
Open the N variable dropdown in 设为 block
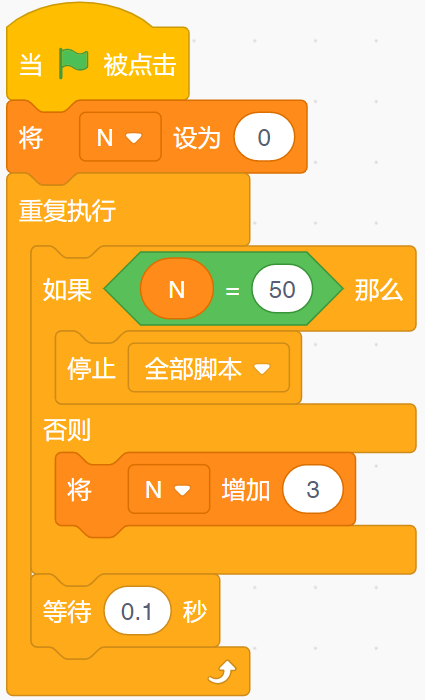(120, 137)
